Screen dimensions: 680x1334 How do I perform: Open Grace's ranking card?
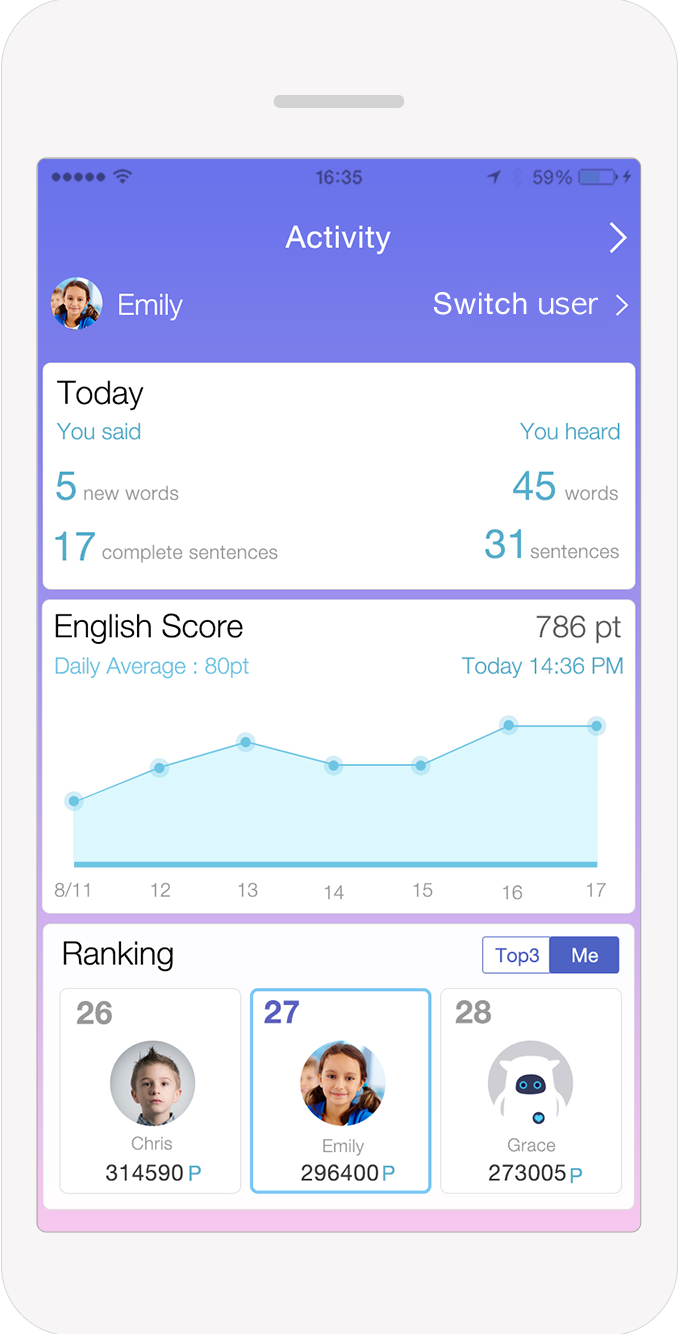[531, 1091]
